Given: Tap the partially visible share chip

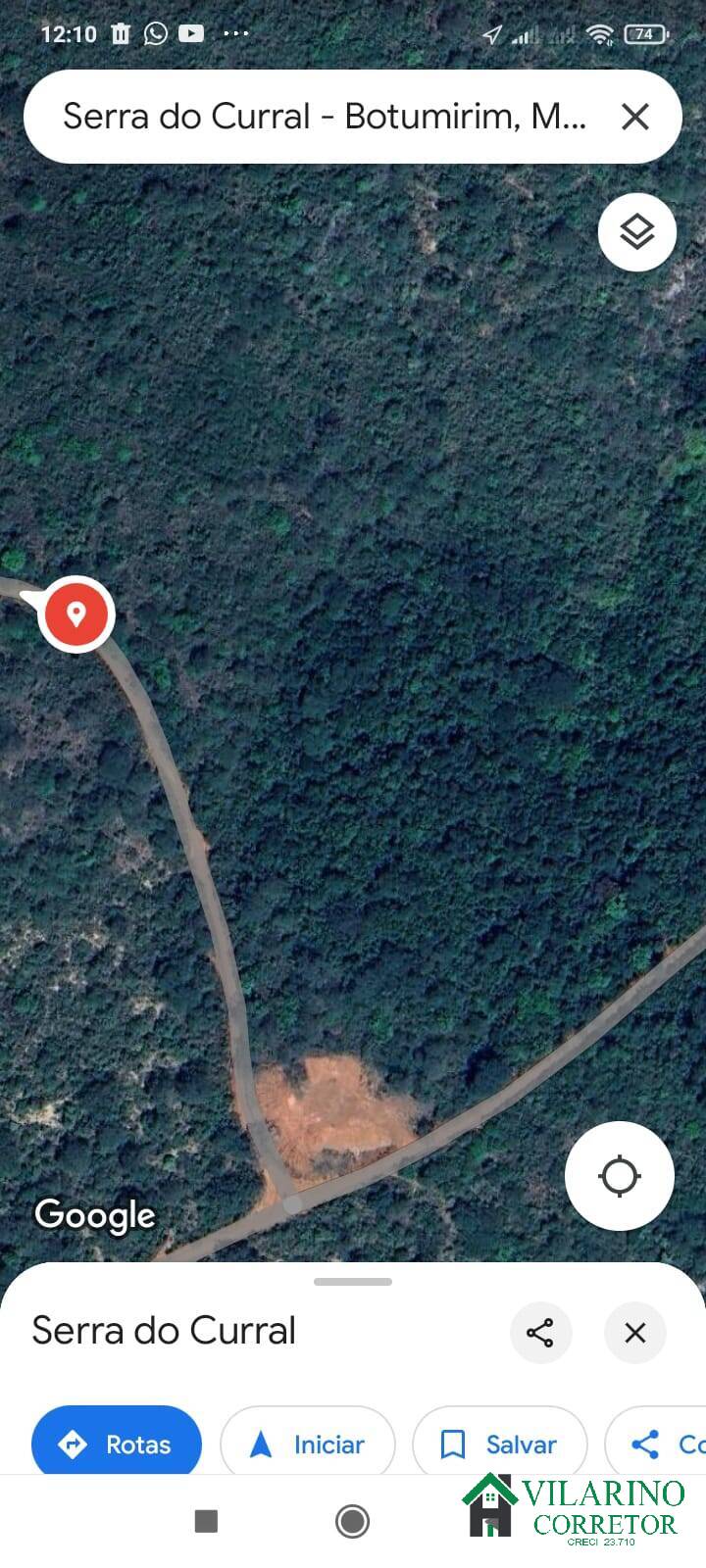Looking at the screenshot, I should click(x=656, y=1444).
